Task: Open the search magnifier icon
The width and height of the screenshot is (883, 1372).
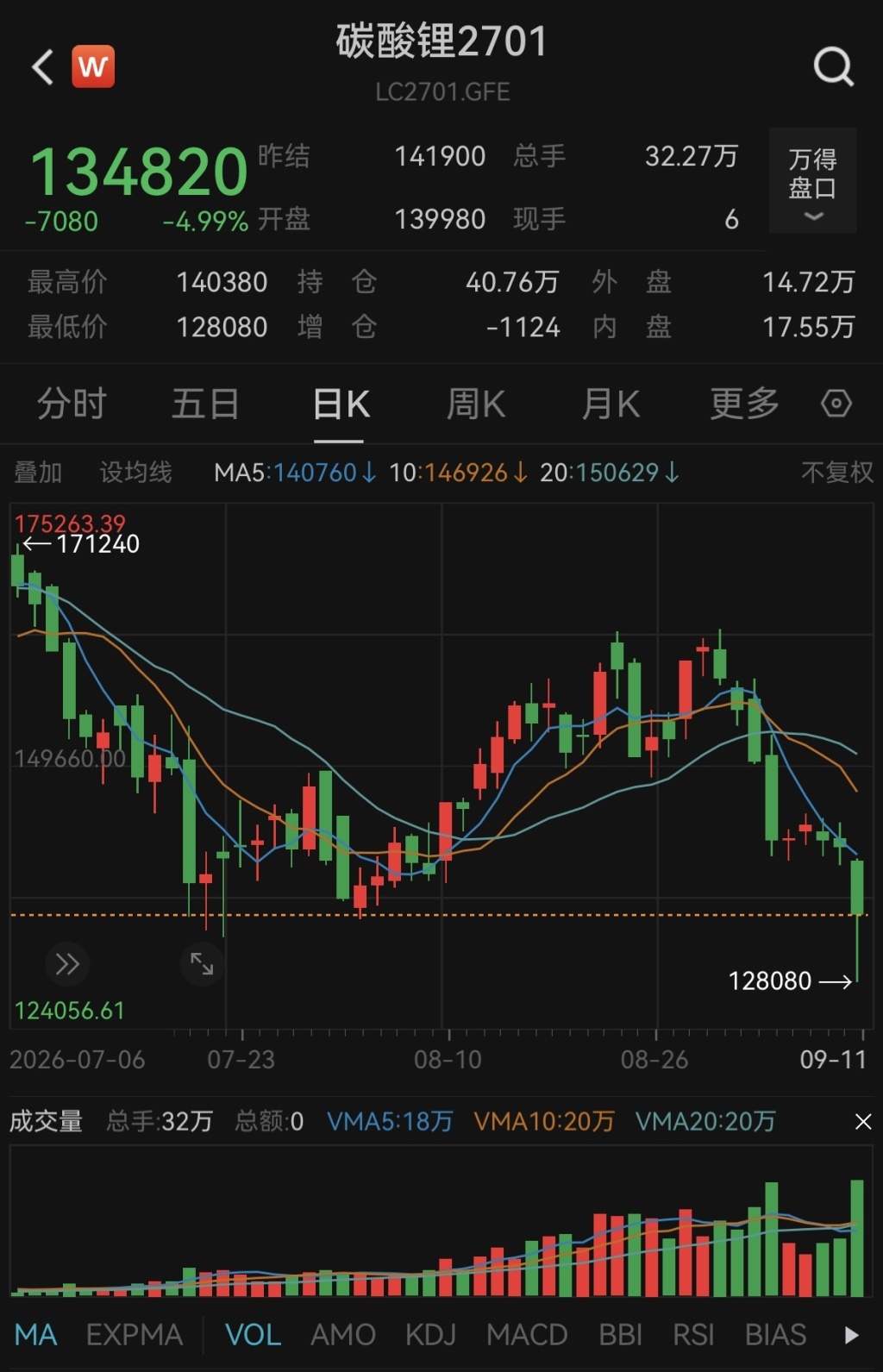Action: tap(834, 66)
